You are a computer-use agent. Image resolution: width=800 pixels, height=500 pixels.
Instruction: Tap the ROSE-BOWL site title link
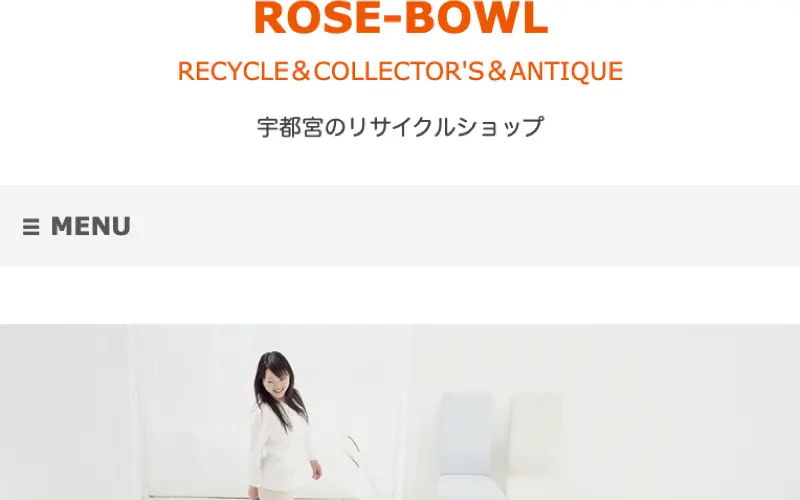pyautogui.click(x=400, y=18)
